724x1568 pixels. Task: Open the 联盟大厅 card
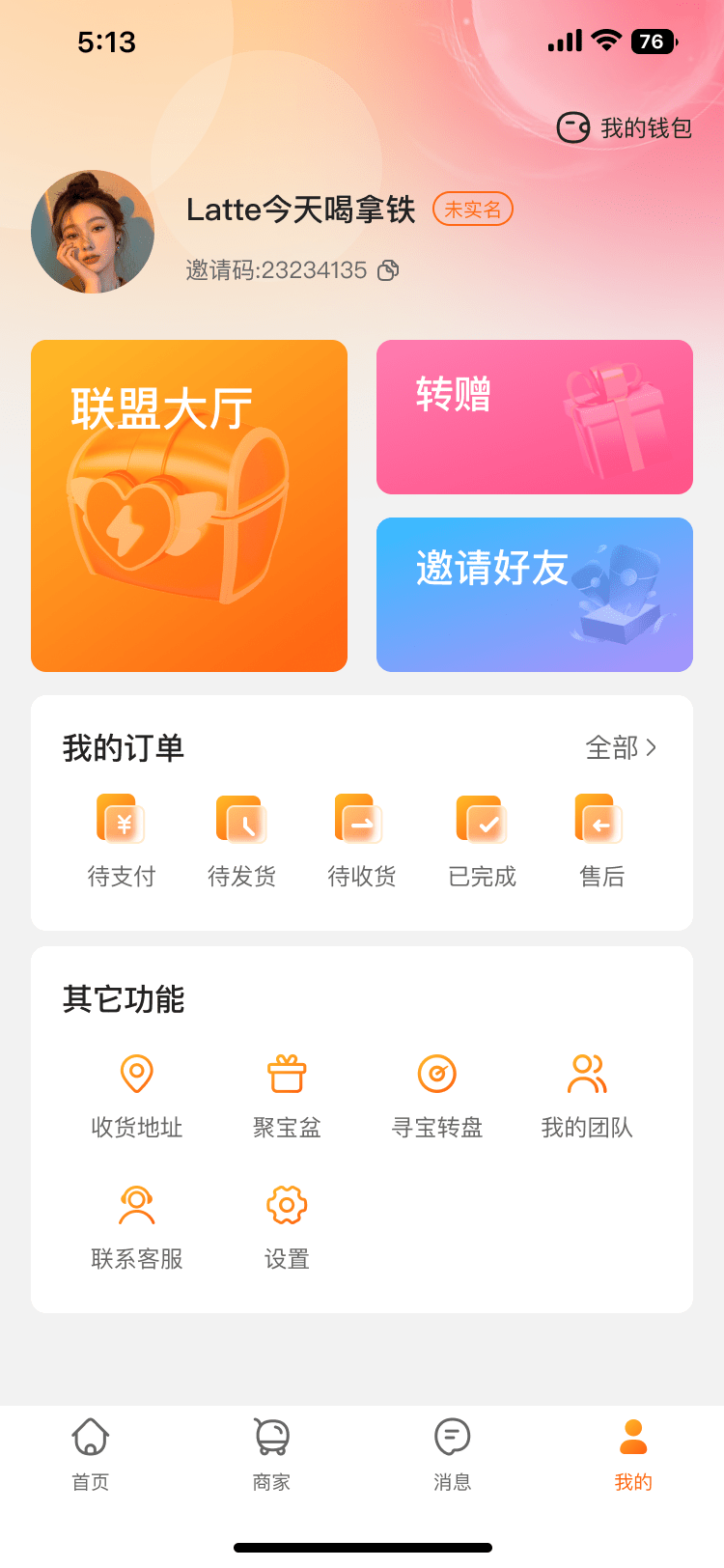[189, 505]
